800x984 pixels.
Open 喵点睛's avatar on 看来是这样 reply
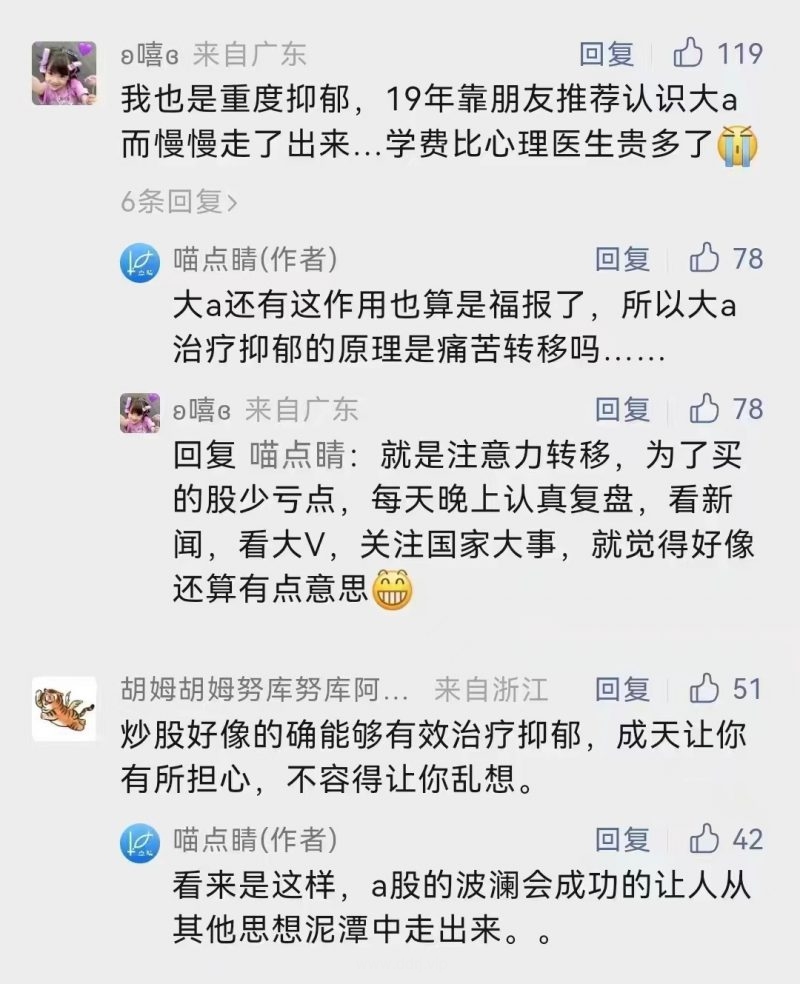tap(140, 843)
